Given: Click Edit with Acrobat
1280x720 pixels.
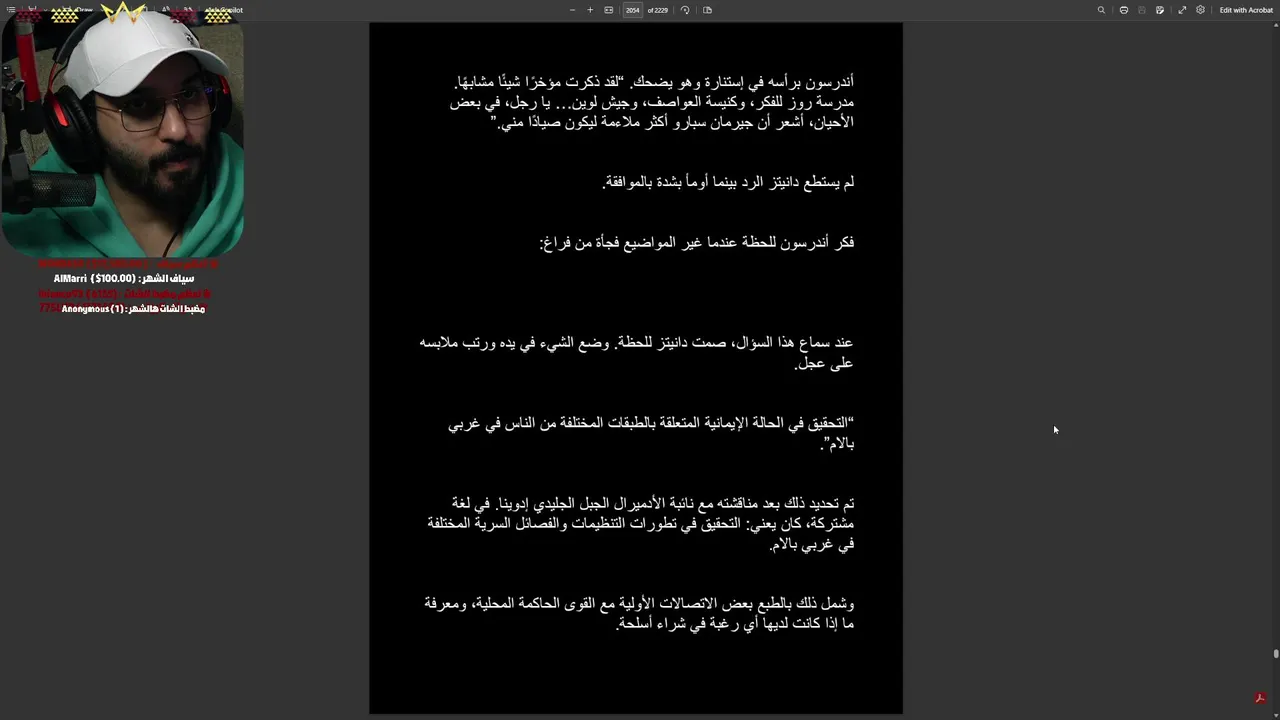Looking at the screenshot, I should (x=1246, y=10).
